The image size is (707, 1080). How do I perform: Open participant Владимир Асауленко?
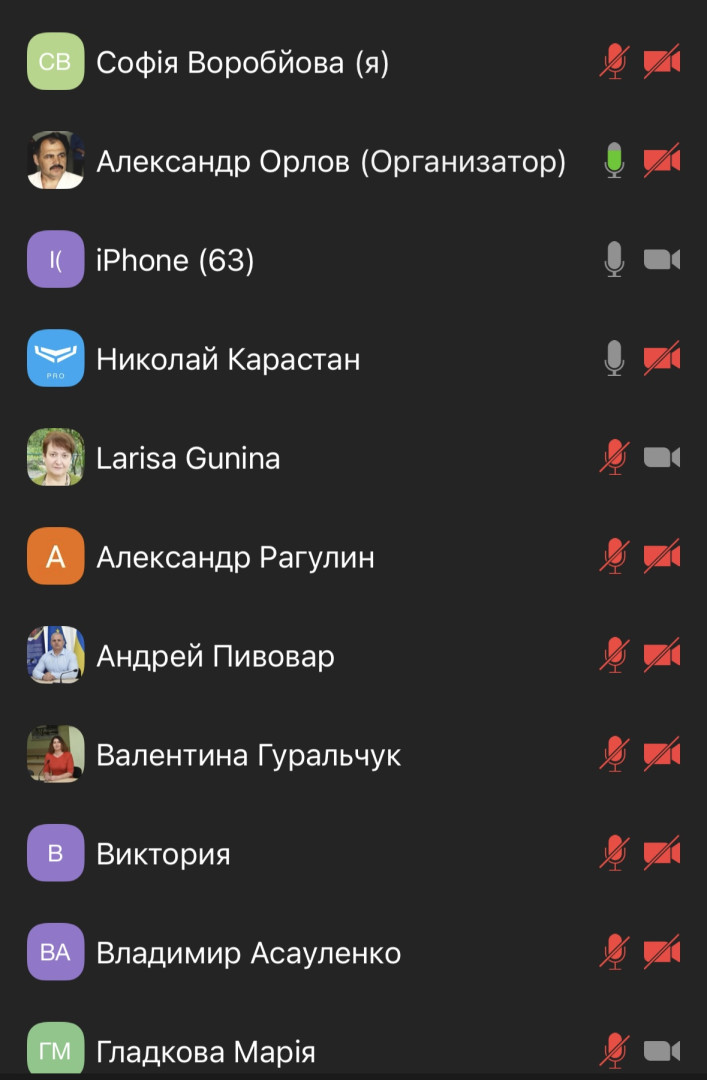click(248, 953)
